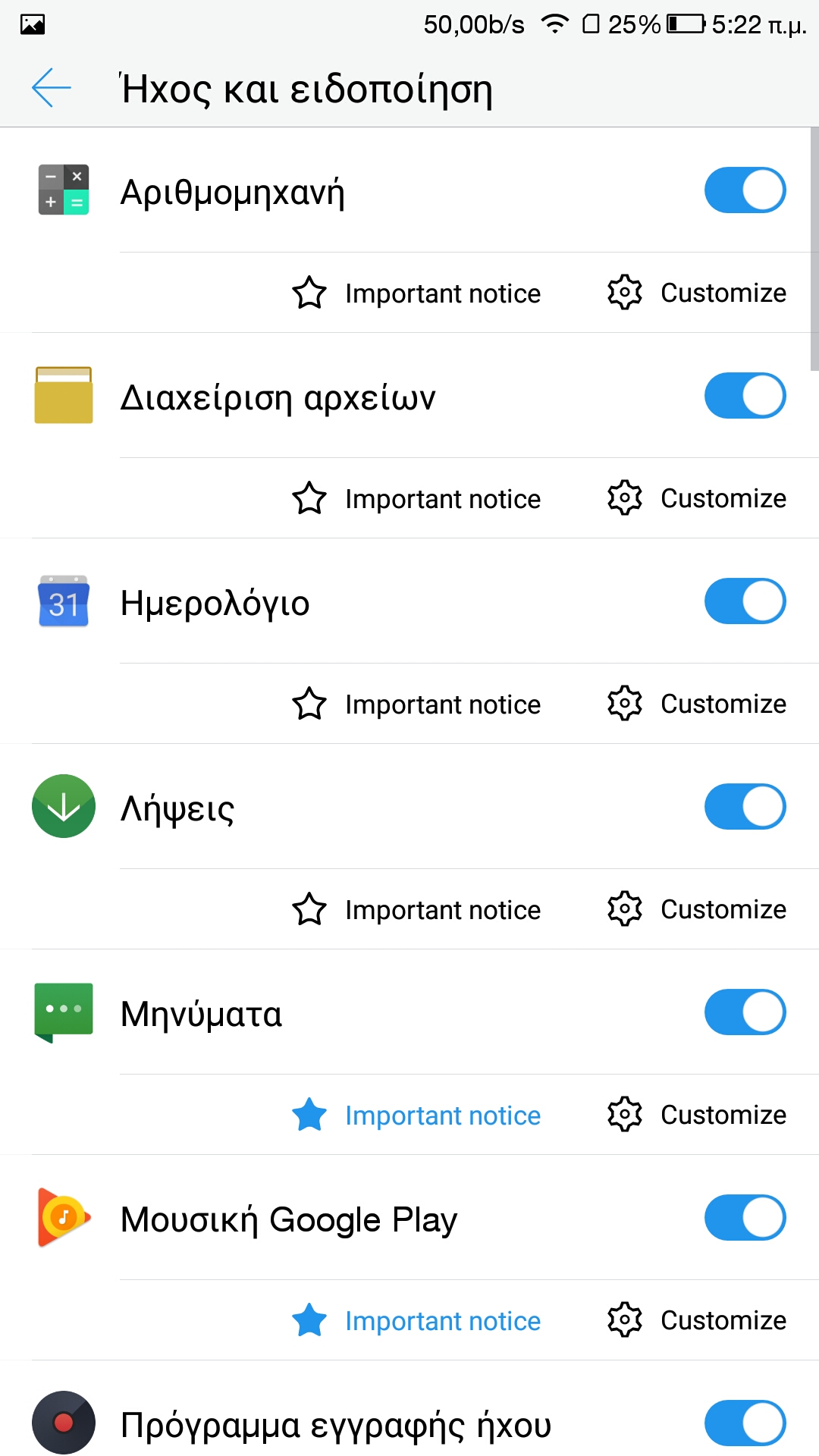Toggle the Μηνύματα notification switch
This screenshot has height=1456, width=819.
click(745, 1012)
